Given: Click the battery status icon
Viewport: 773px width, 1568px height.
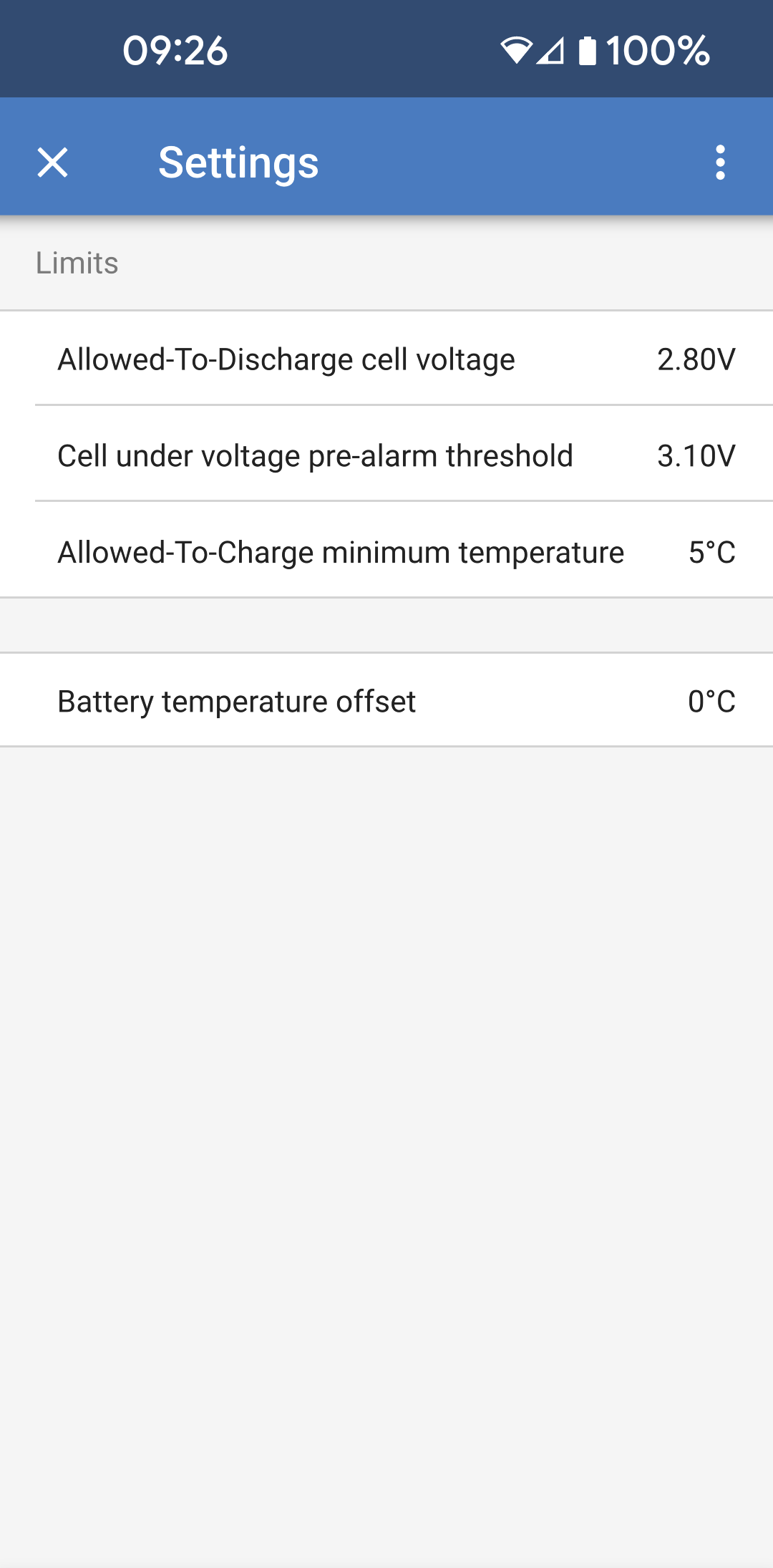Looking at the screenshot, I should (589, 49).
